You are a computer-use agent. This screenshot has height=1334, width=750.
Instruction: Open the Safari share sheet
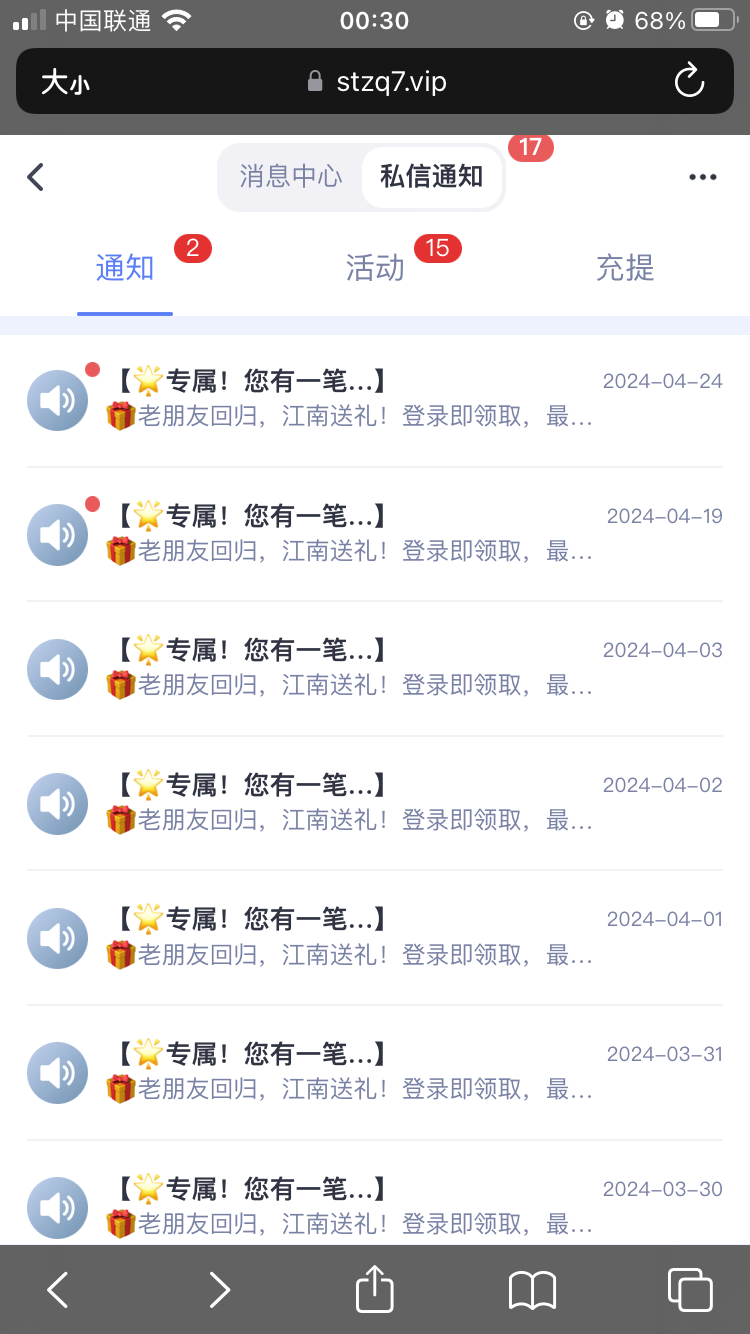point(374,1290)
